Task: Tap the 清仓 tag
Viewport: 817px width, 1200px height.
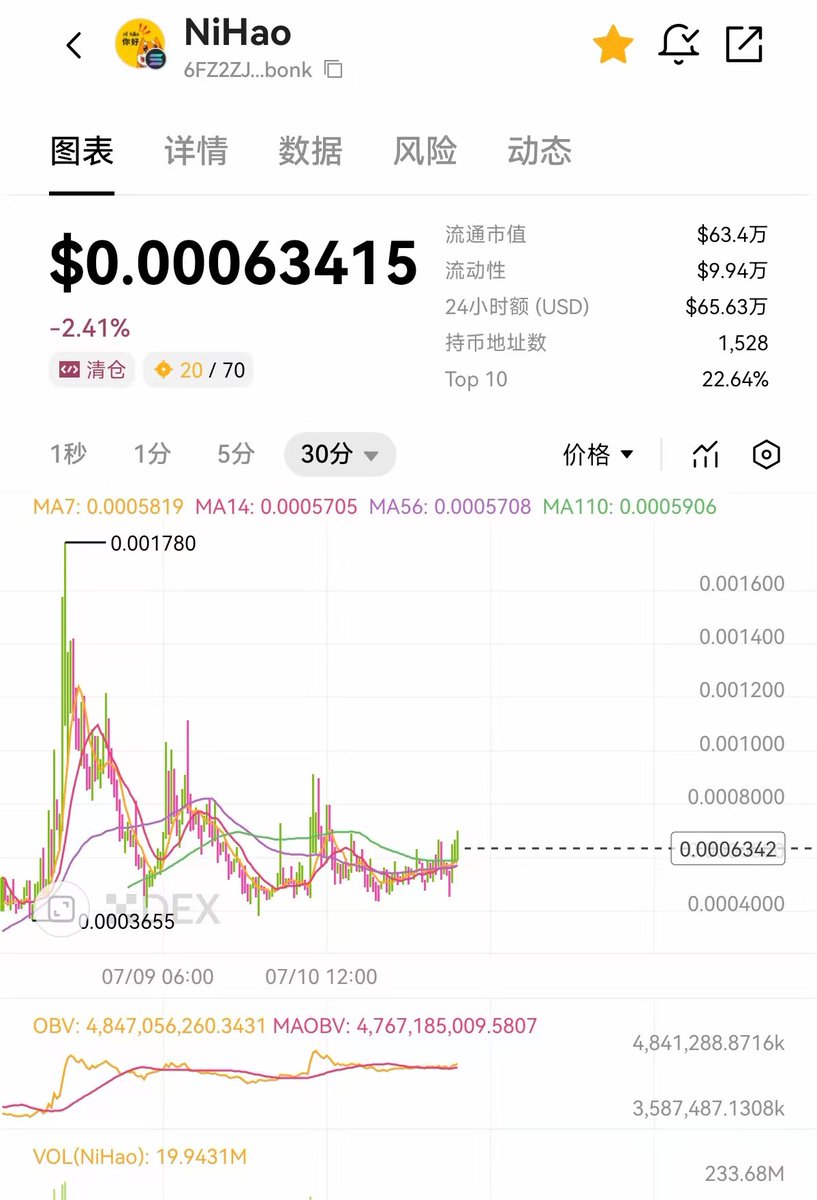Action: pyautogui.click(x=92, y=370)
